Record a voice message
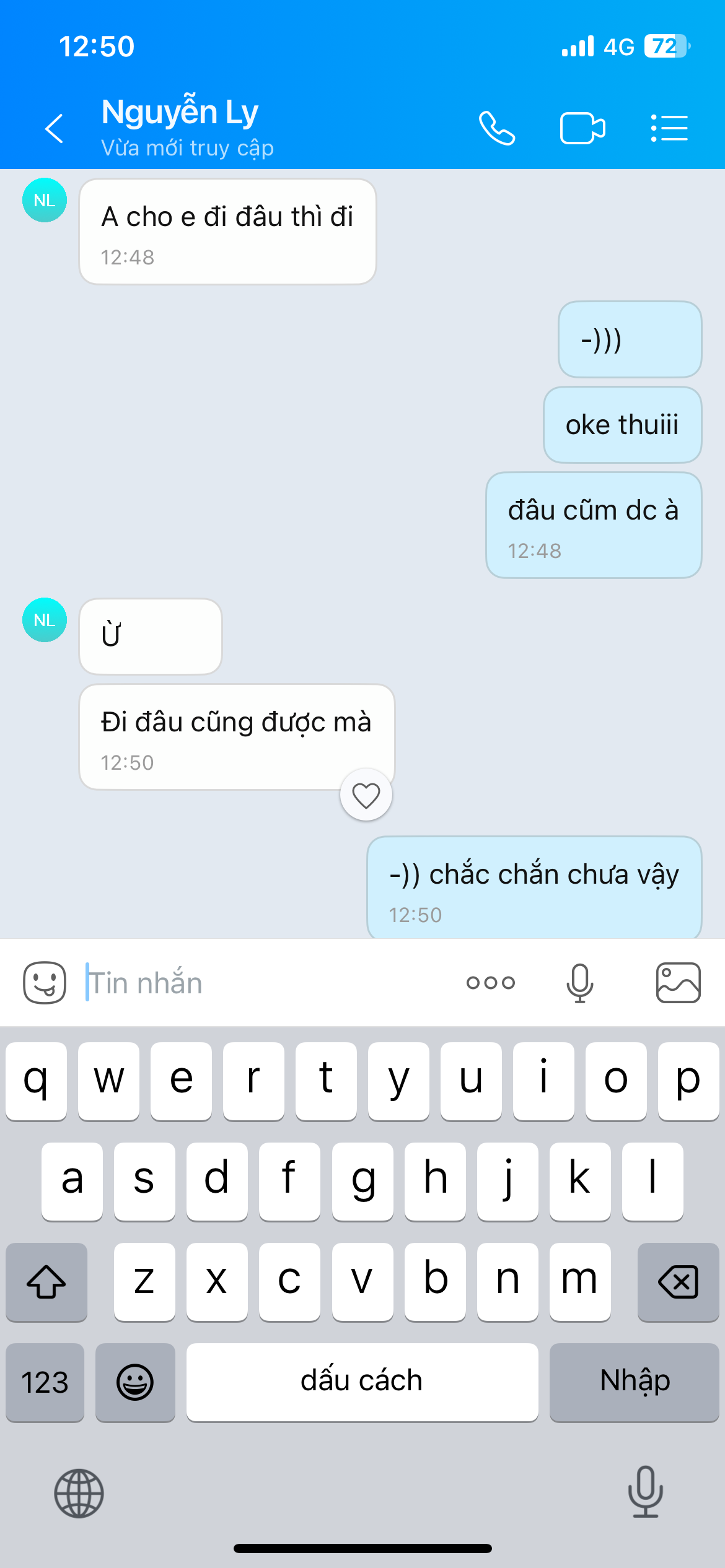725x1568 pixels. tap(580, 983)
